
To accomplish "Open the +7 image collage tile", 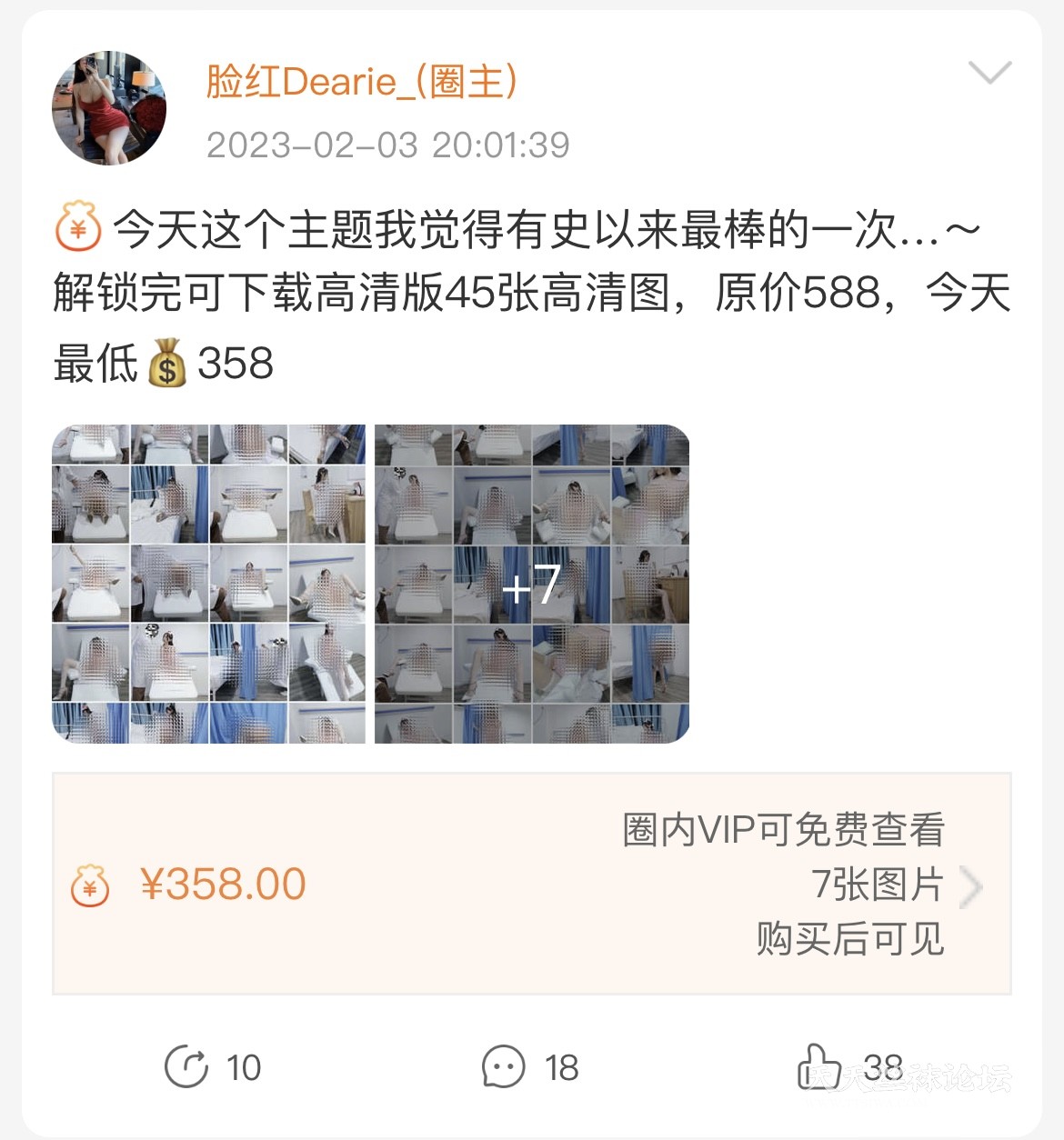I will click(532, 584).
